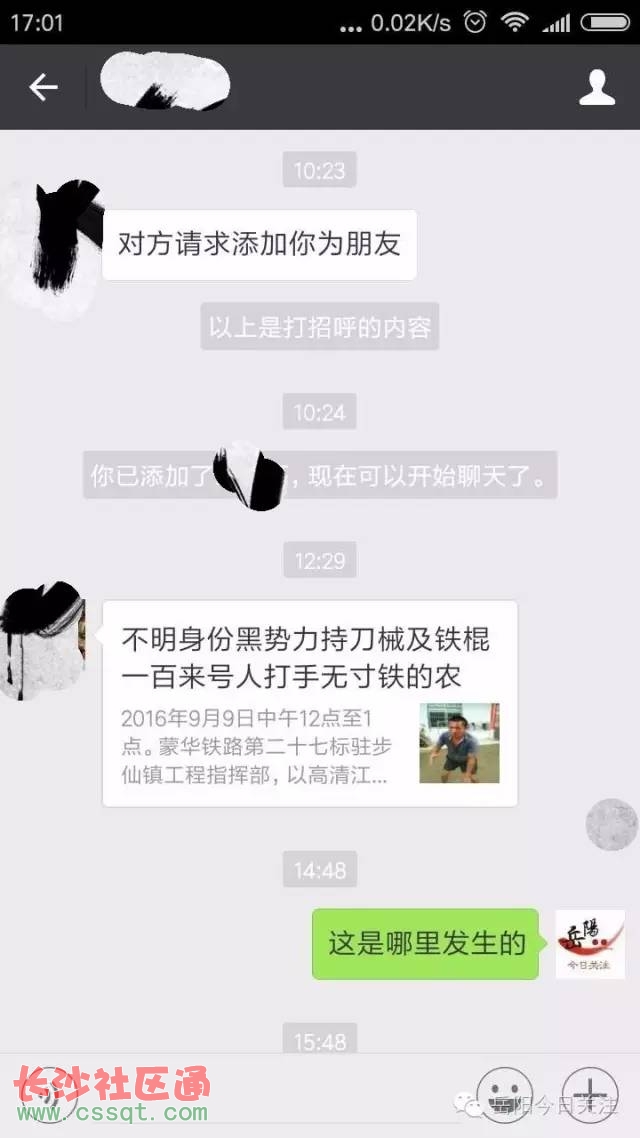Open my avatar beside 这是哪里发生的

[590, 943]
